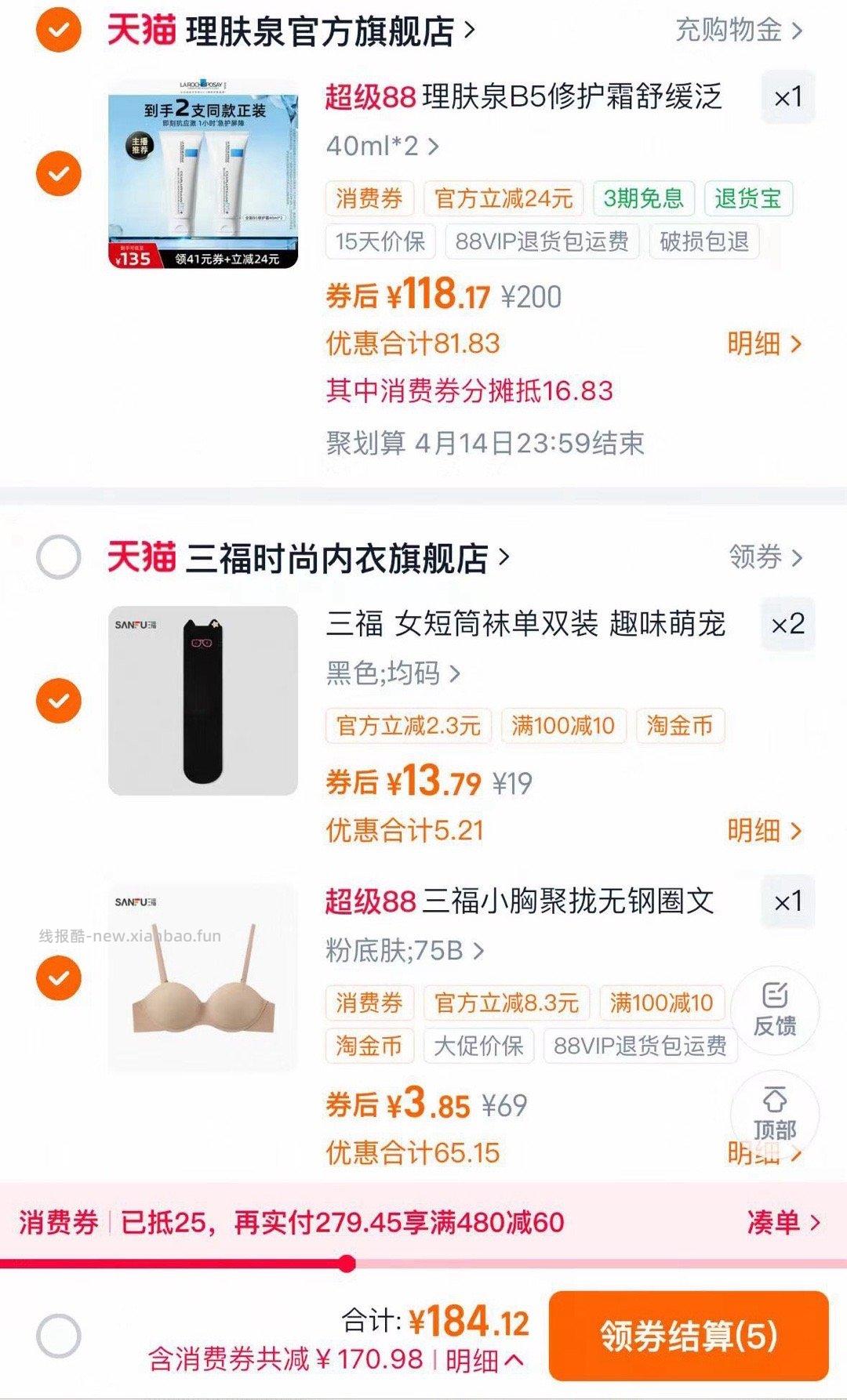Click the 3期免息 tag
The height and width of the screenshot is (1400, 847).
click(x=645, y=199)
